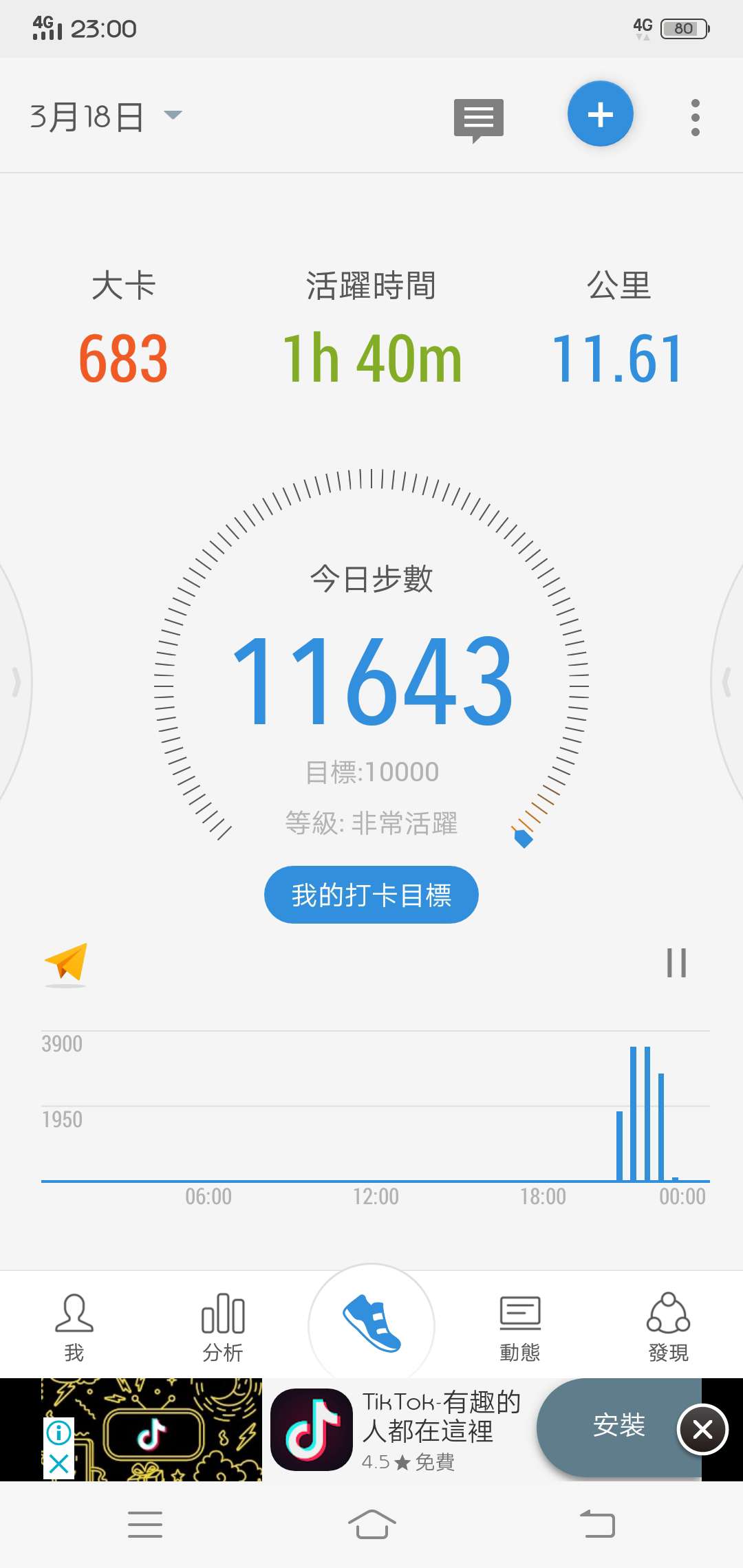Open the three-dot overflow menu
743x1568 pixels.
(696, 117)
